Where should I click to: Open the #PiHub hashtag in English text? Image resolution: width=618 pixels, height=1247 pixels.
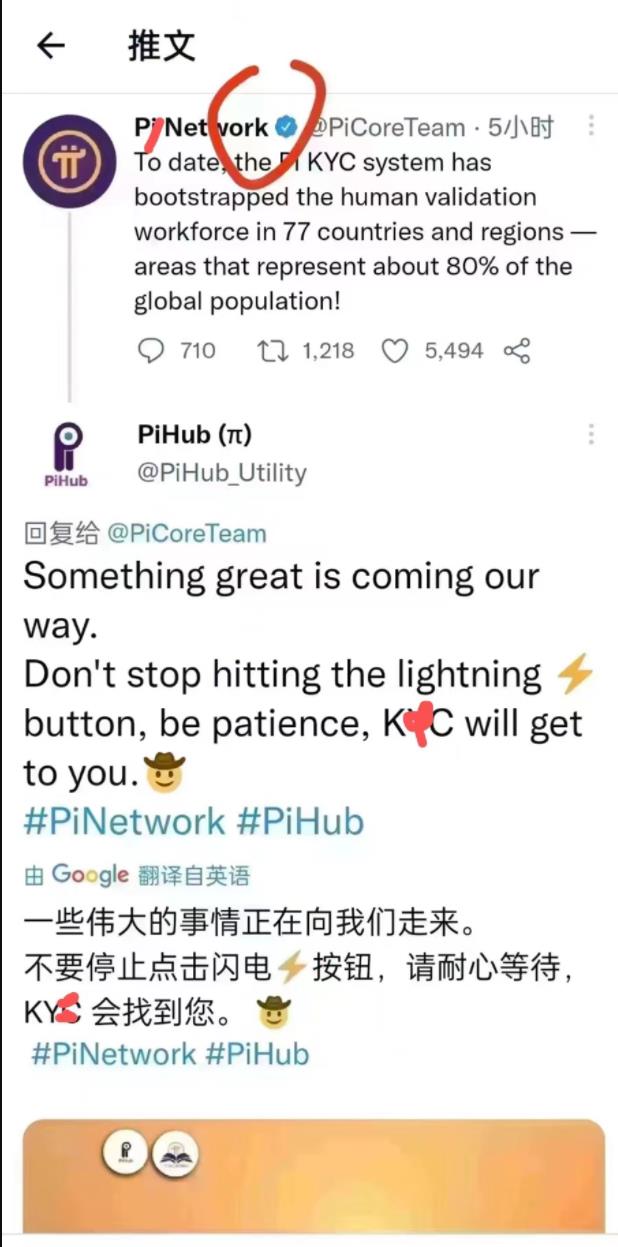pos(300,822)
